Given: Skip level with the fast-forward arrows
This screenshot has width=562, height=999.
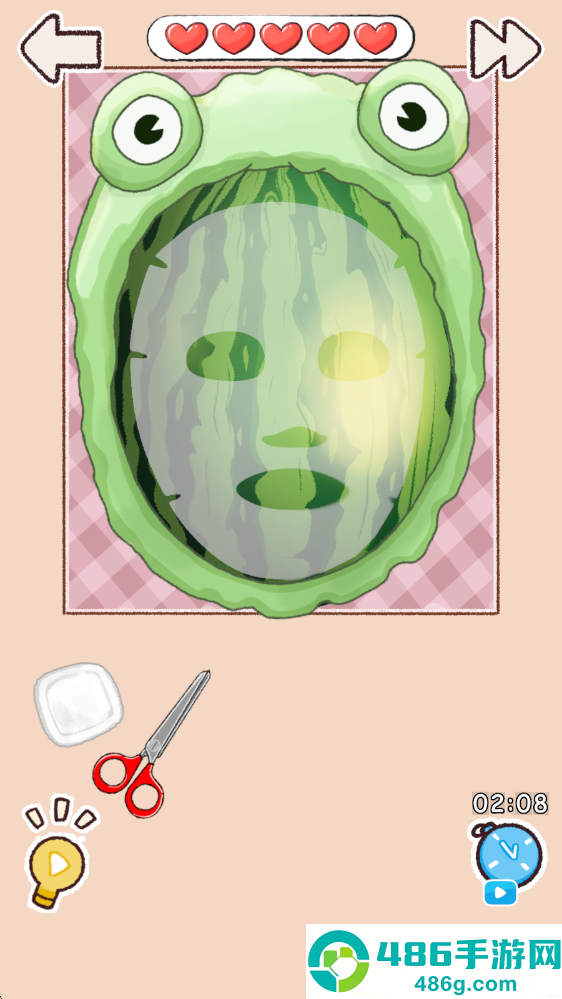Looking at the screenshot, I should pos(505,49).
